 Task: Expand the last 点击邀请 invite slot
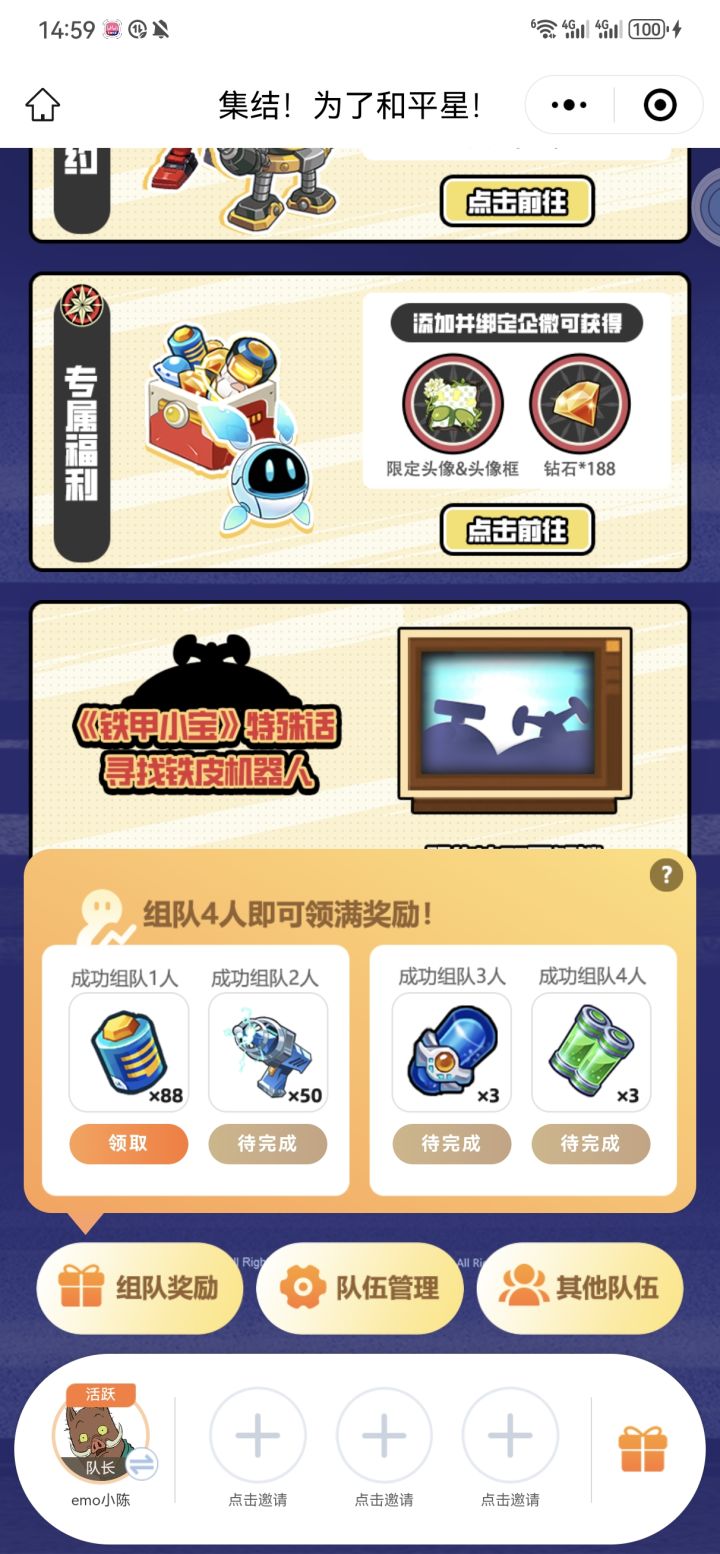pos(510,1434)
